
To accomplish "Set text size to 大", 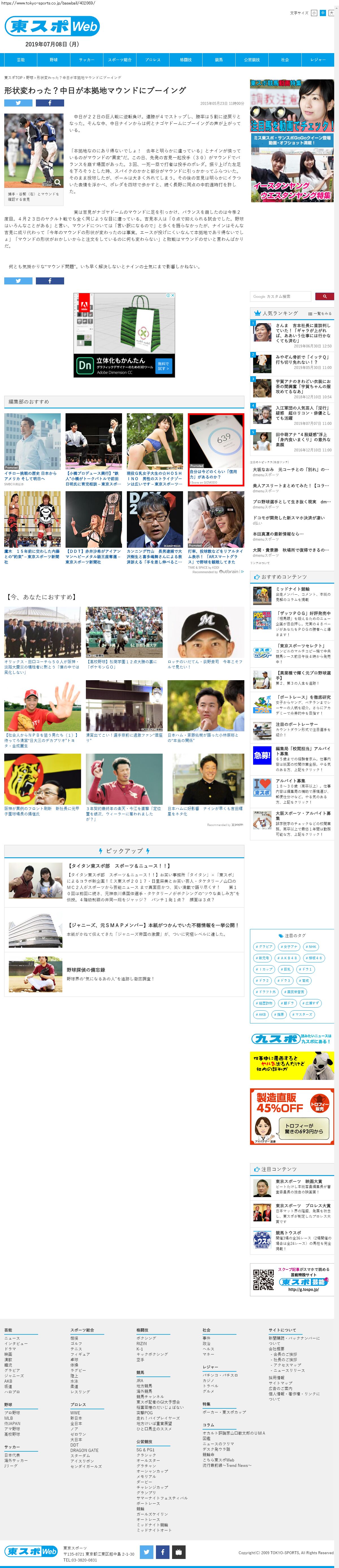I will 331,12.
